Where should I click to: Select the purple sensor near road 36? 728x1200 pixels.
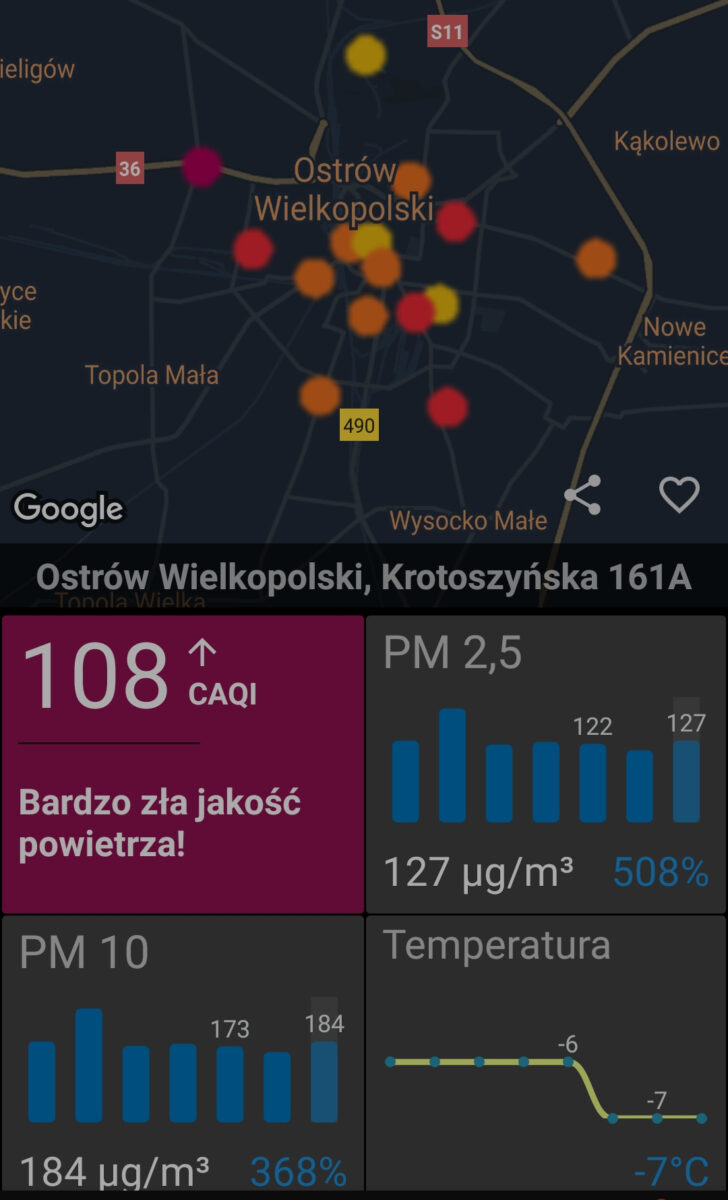pos(201,167)
